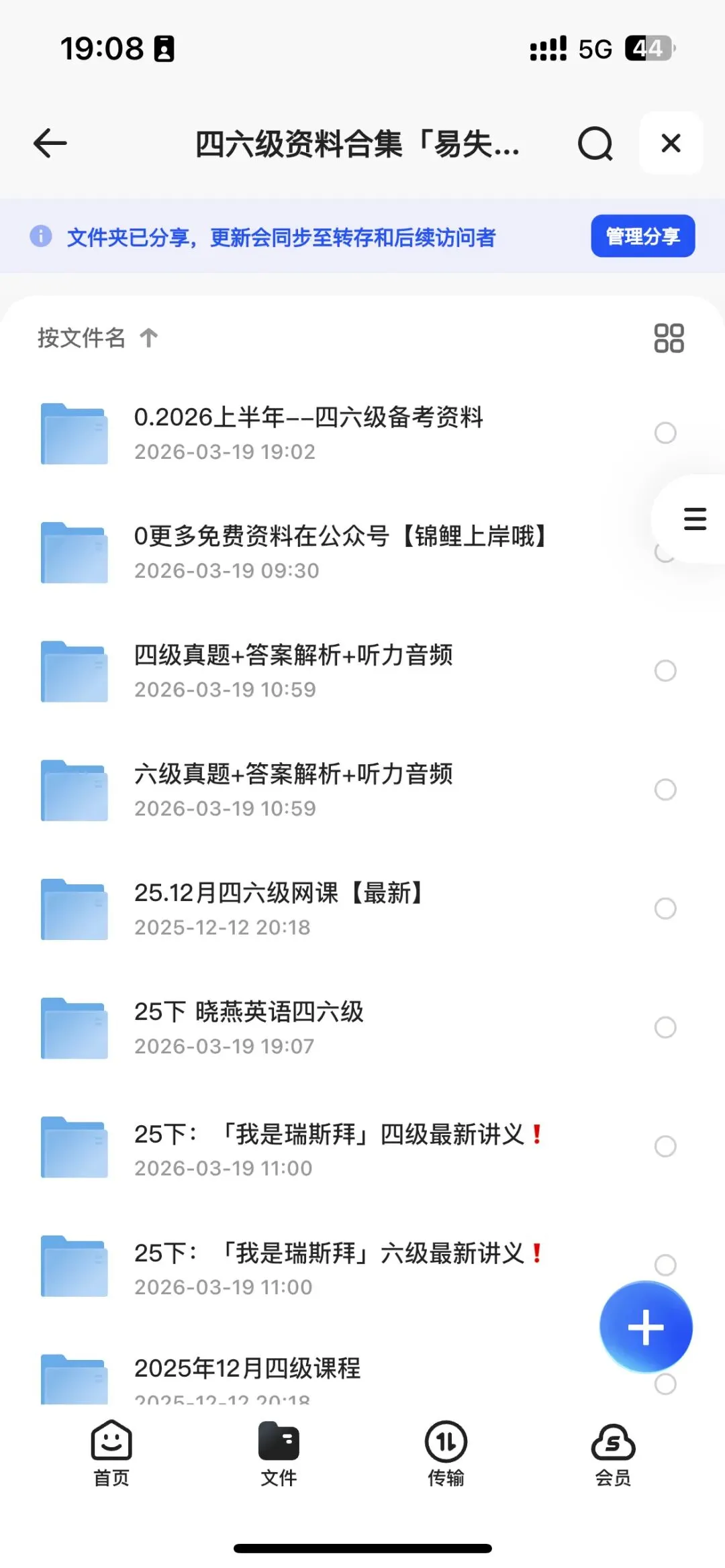The height and width of the screenshot is (1568, 725).
Task: Switch to grid view layout
Action: (669, 338)
